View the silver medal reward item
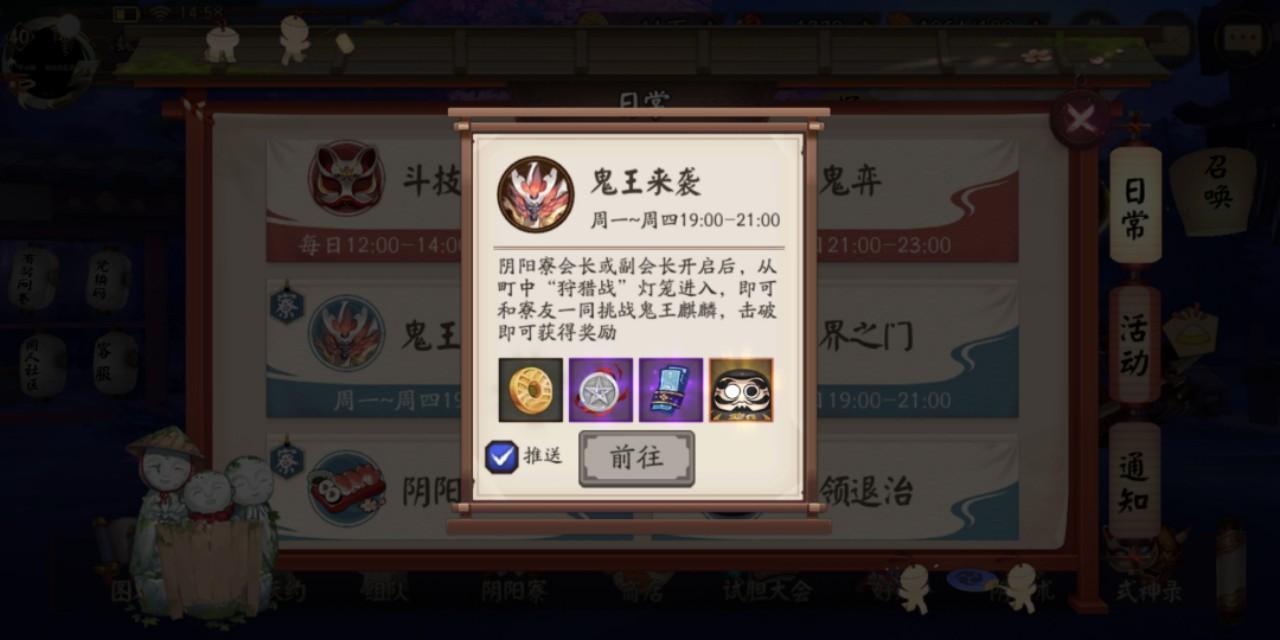 click(601, 390)
